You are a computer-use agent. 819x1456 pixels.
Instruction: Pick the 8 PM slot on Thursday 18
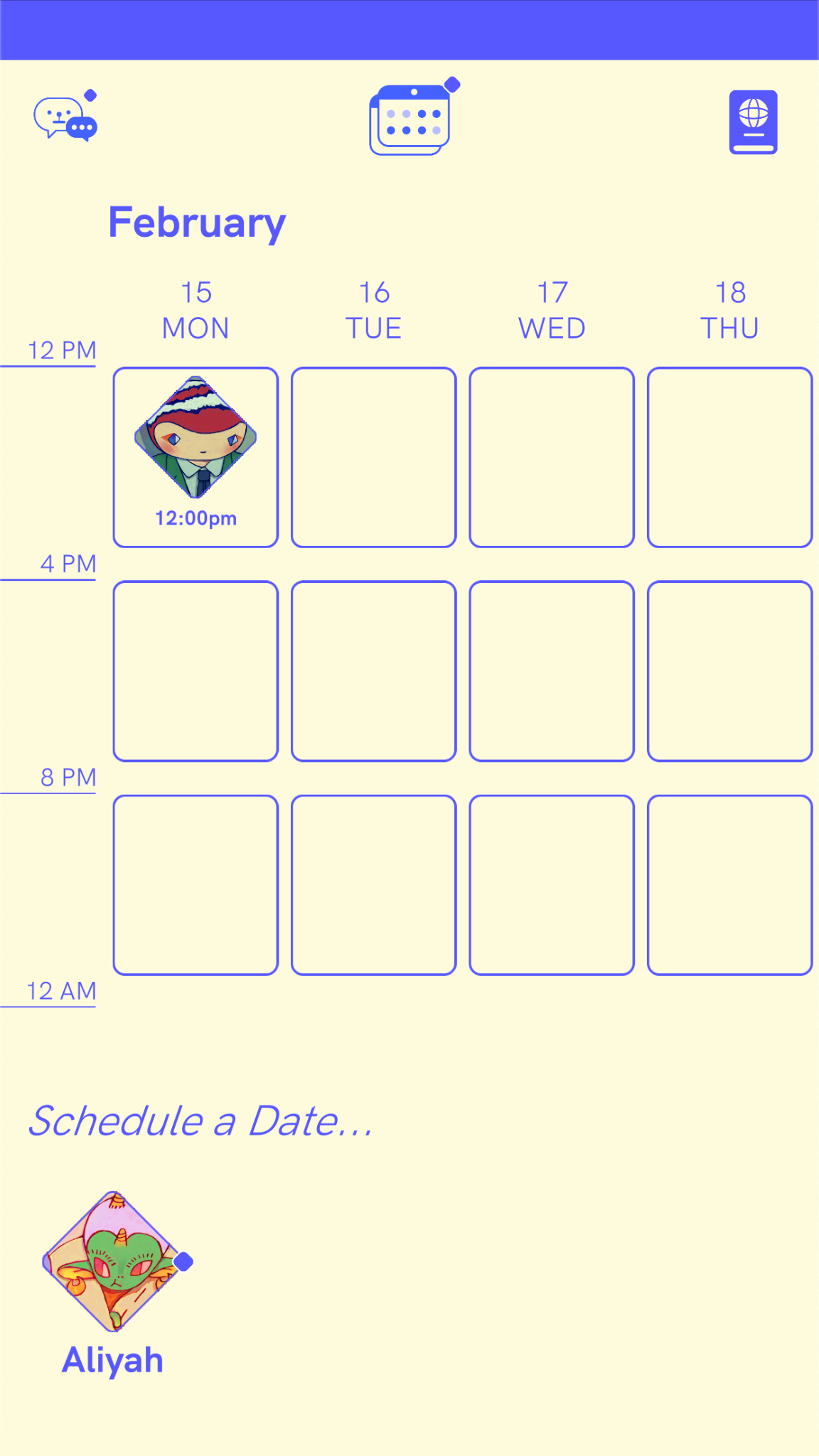(729, 885)
